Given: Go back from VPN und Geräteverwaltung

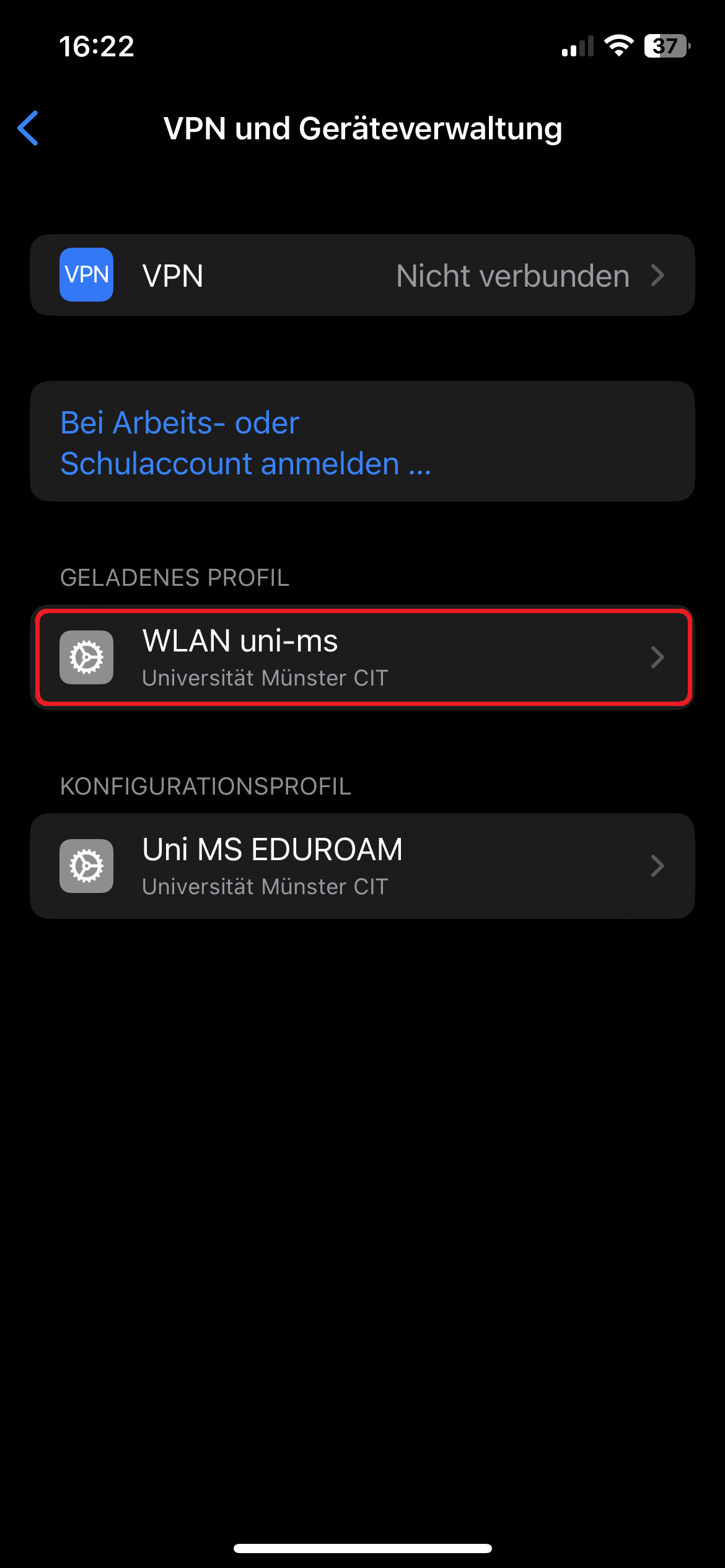Looking at the screenshot, I should click(29, 128).
